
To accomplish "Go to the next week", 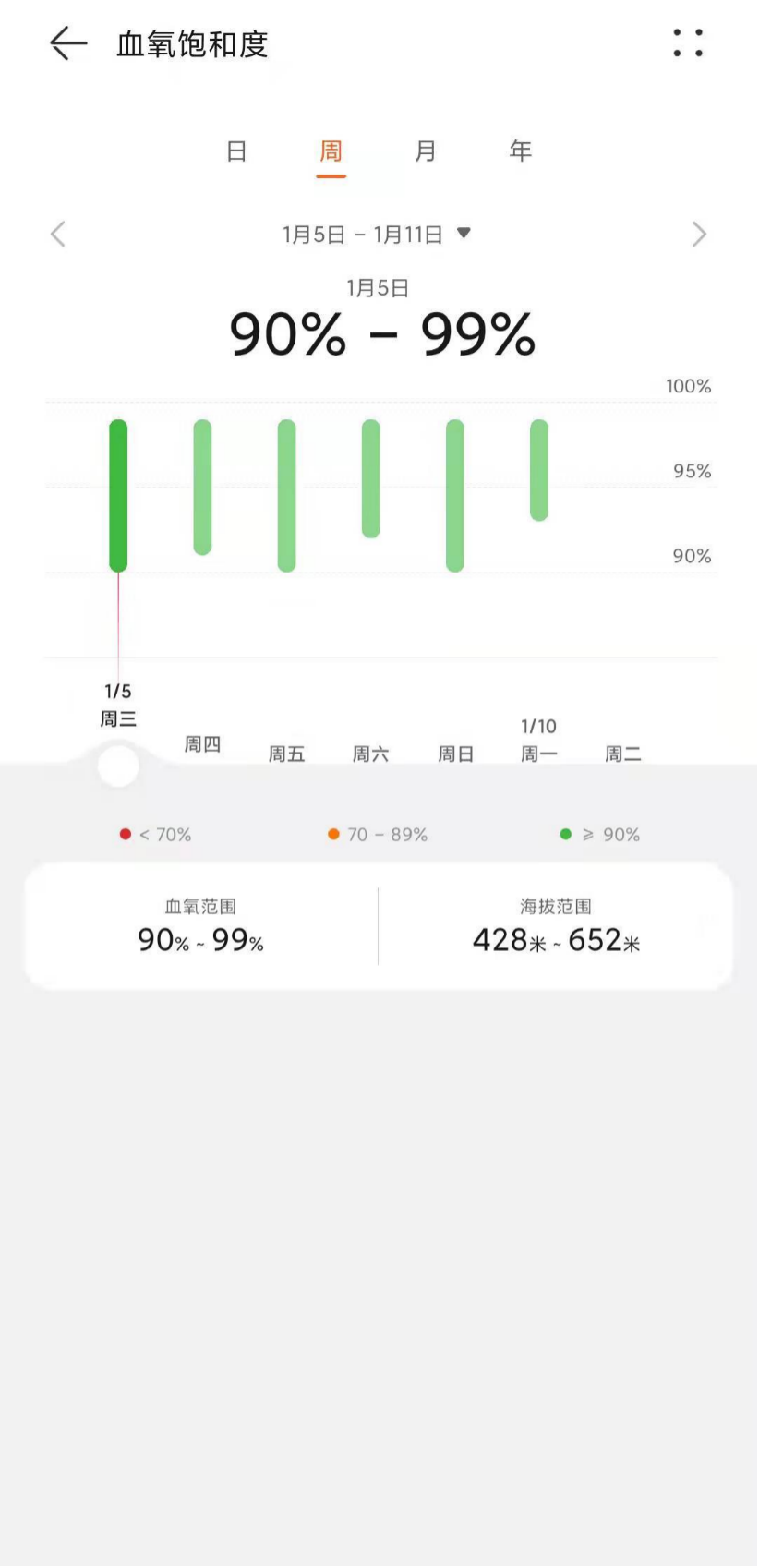I will [699, 235].
